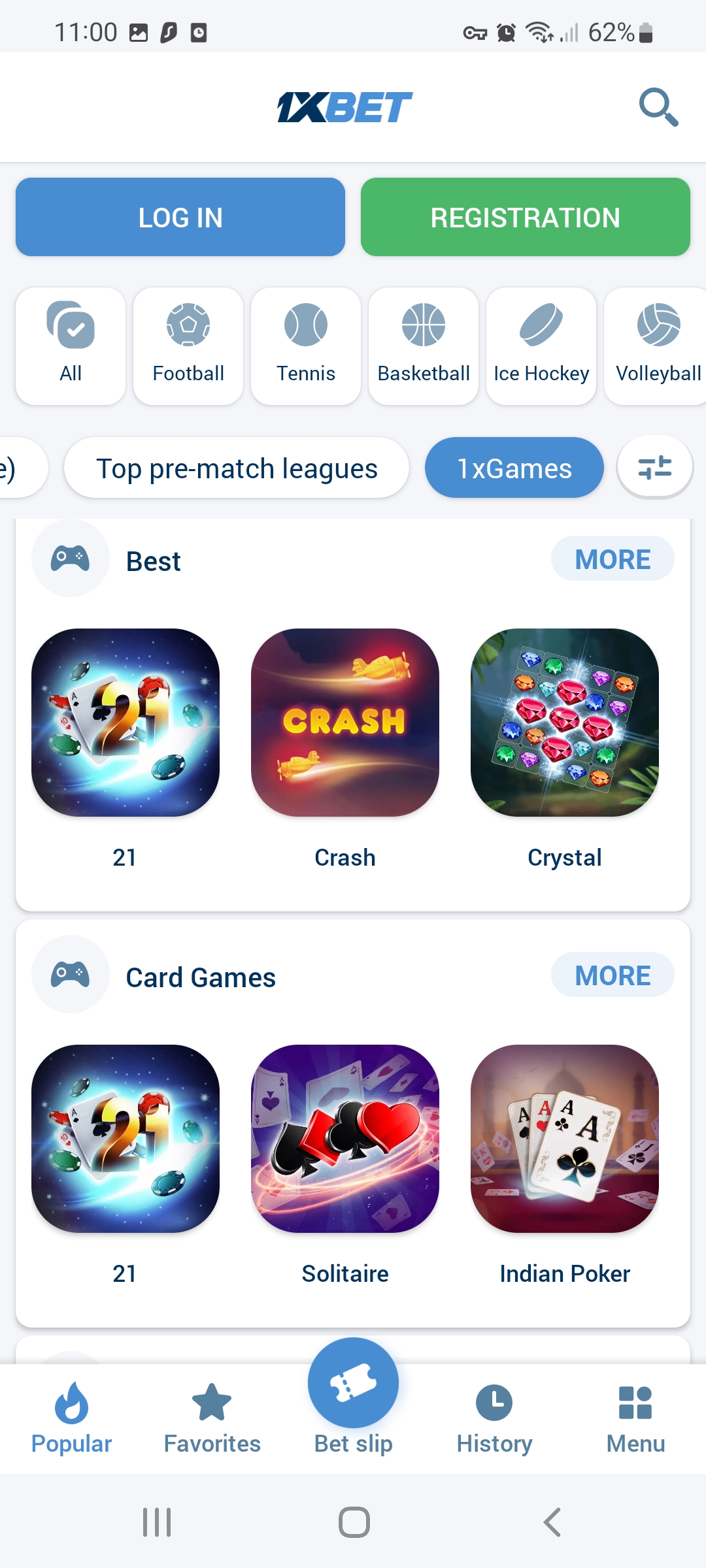Select the Tennis sport chip

306,346
